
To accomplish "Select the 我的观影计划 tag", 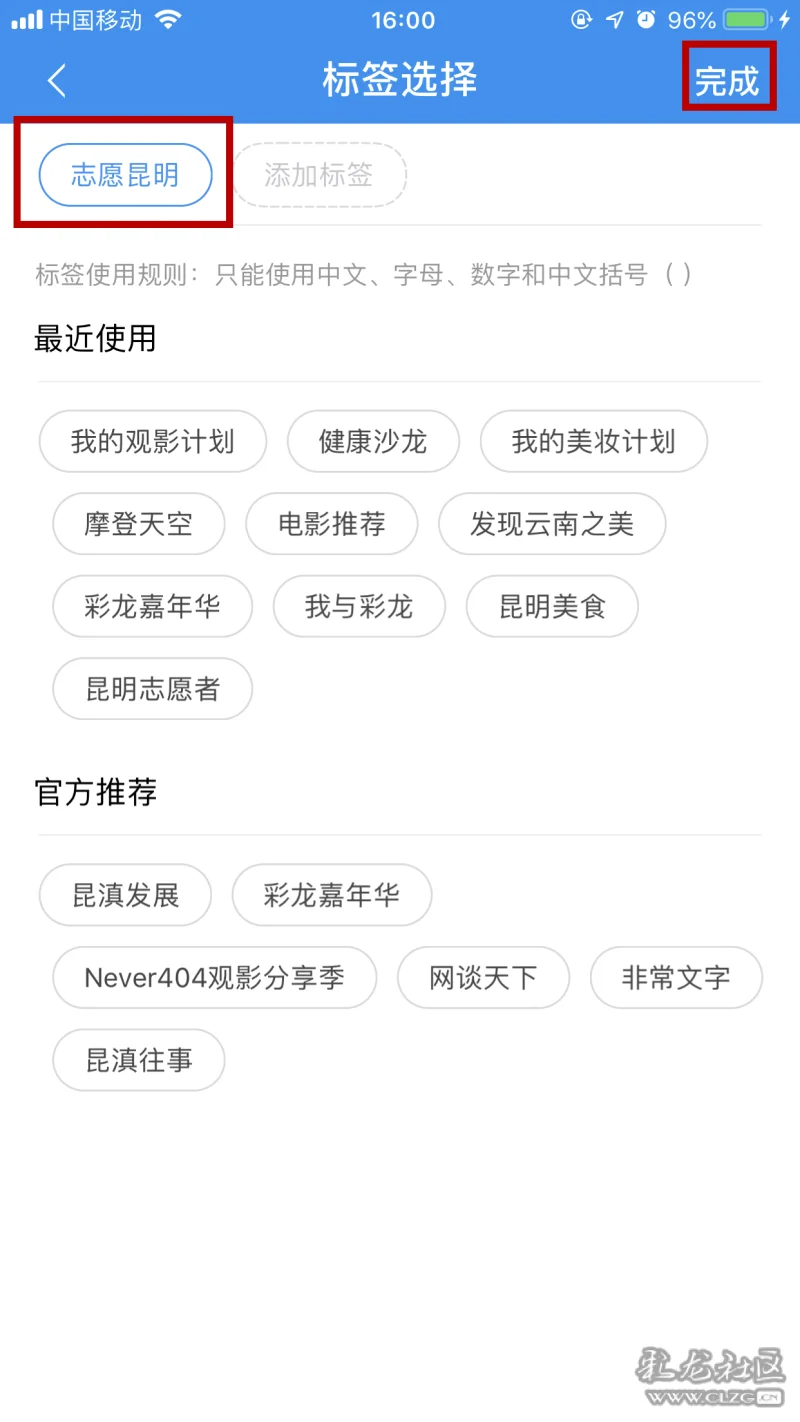I will [153, 441].
